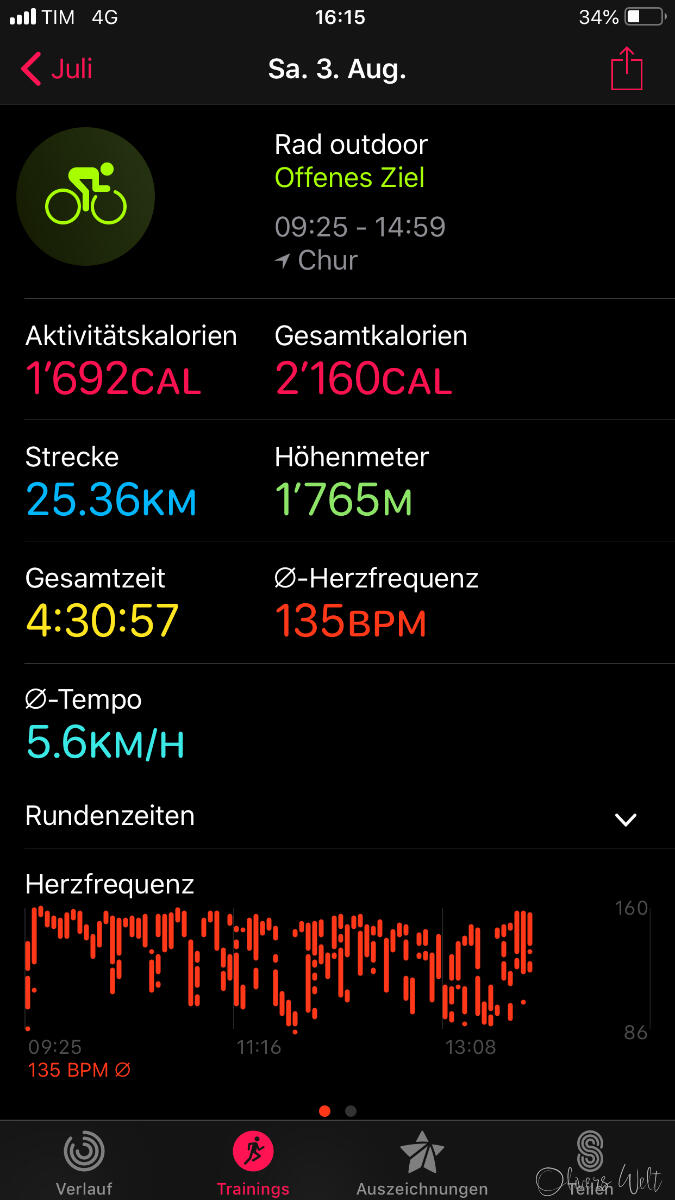675x1200 pixels.
Task: Expand the Rundenzeiten section
Action: coord(625,819)
